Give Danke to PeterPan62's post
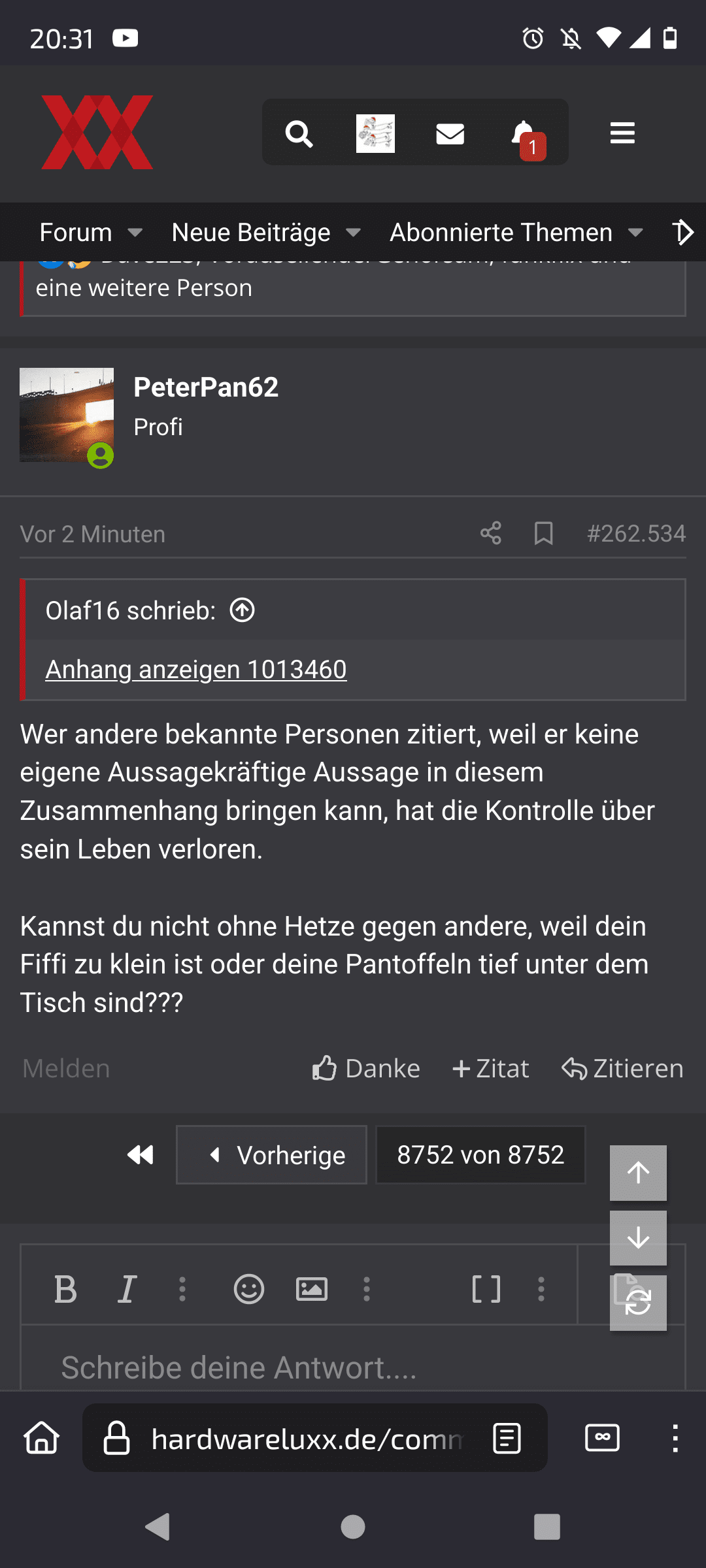The width and height of the screenshot is (706, 1568). [367, 1069]
